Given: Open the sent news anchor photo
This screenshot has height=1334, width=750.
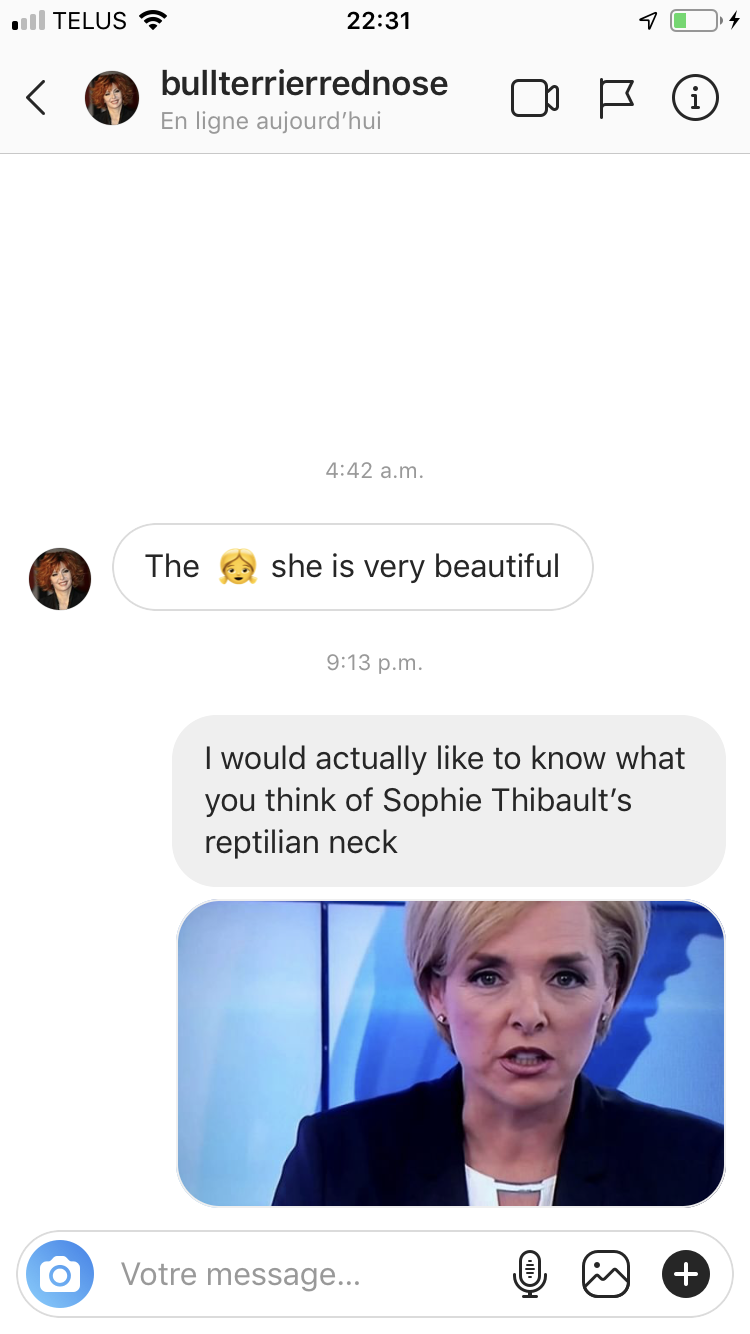Looking at the screenshot, I should coord(451,1053).
